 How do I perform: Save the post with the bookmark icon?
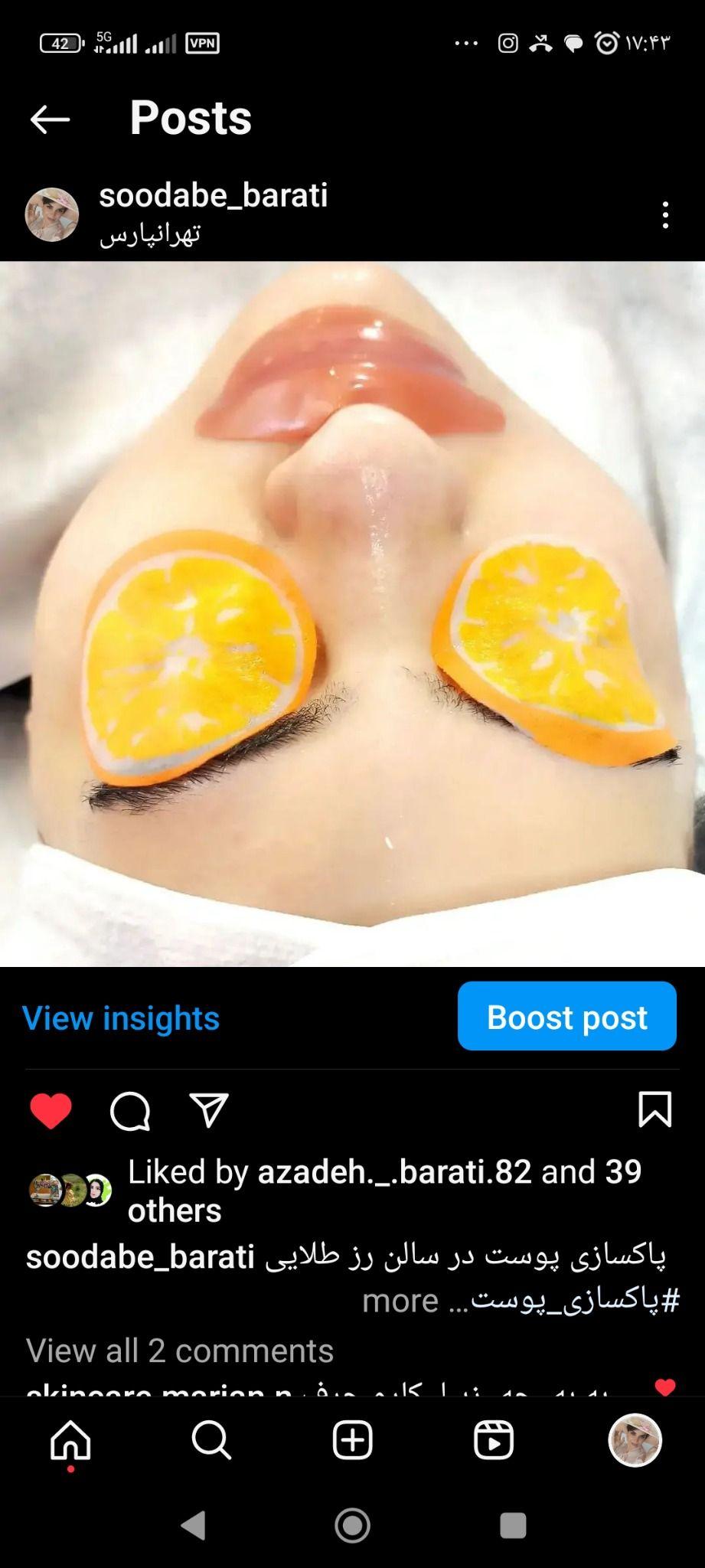coord(654,1109)
